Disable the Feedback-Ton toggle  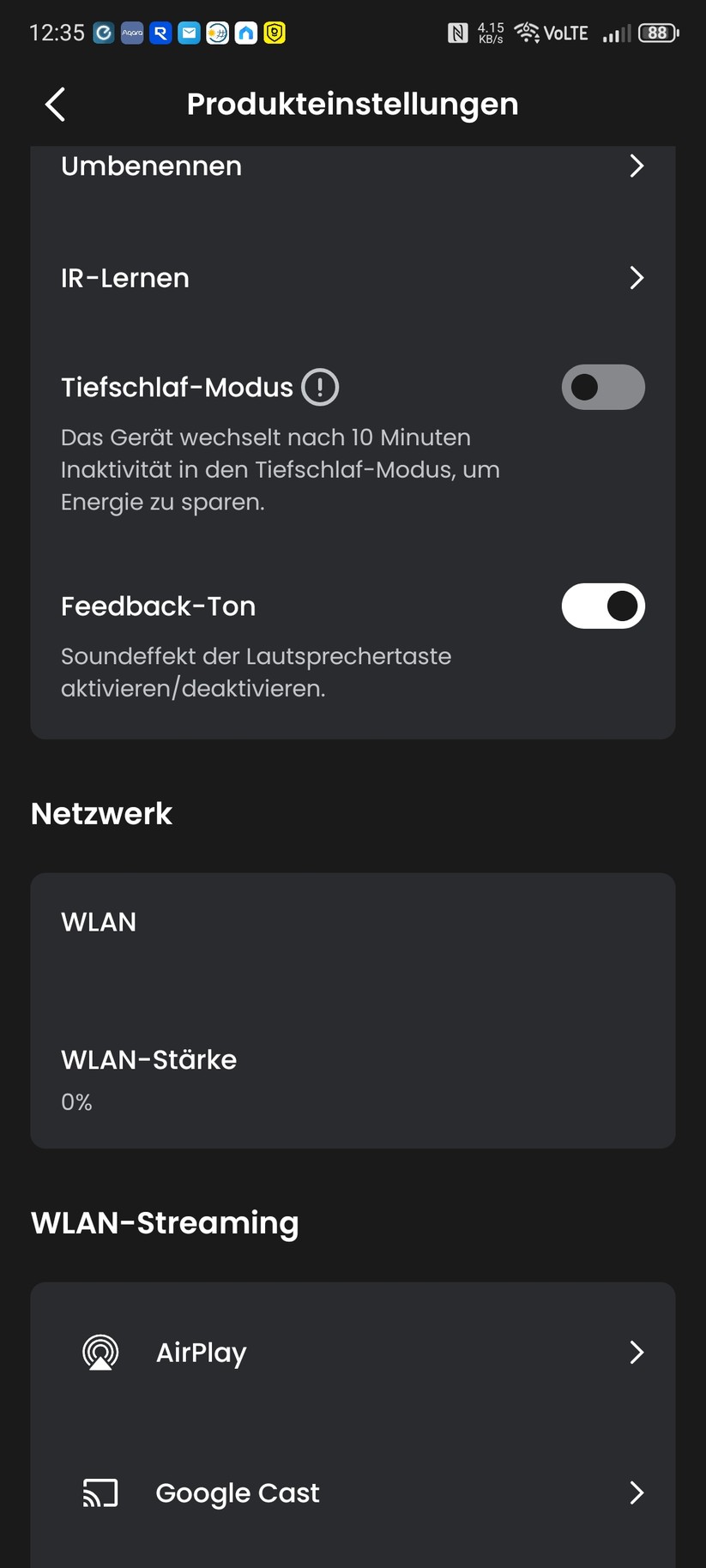click(x=603, y=606)
